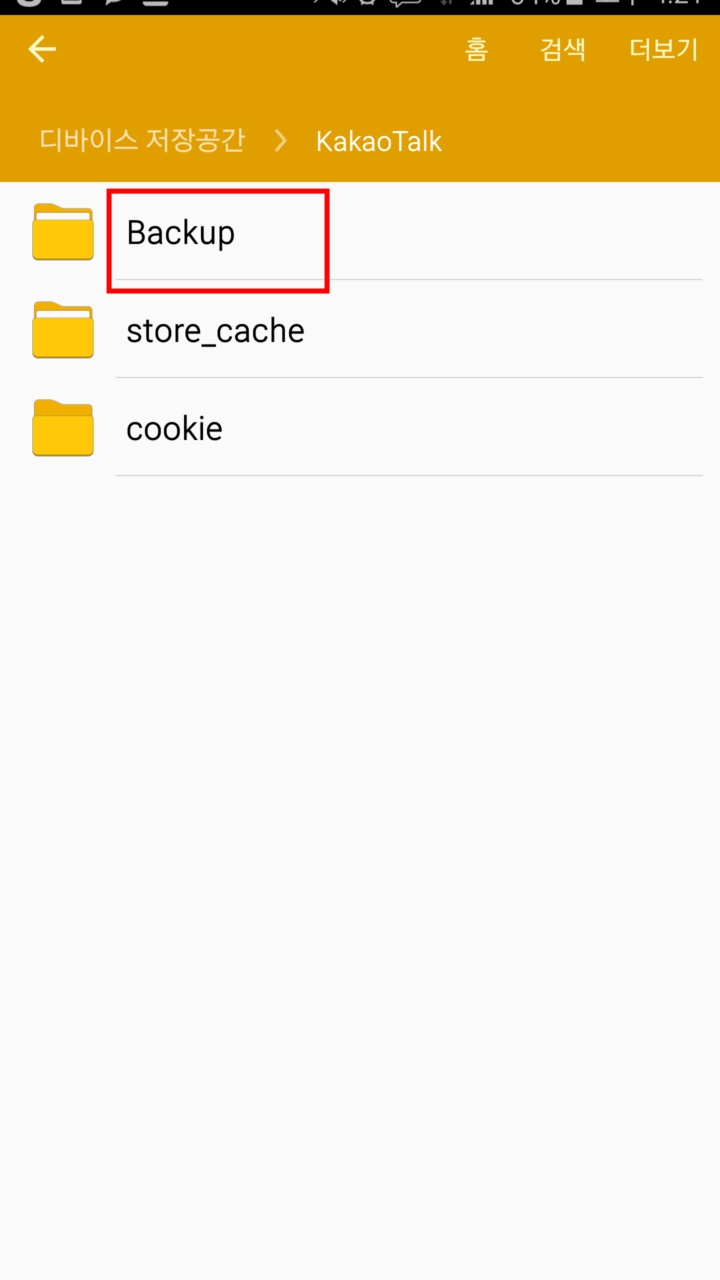Open the cookie folder
Viewport: 720px width, 1280px height.
[360, 428]
